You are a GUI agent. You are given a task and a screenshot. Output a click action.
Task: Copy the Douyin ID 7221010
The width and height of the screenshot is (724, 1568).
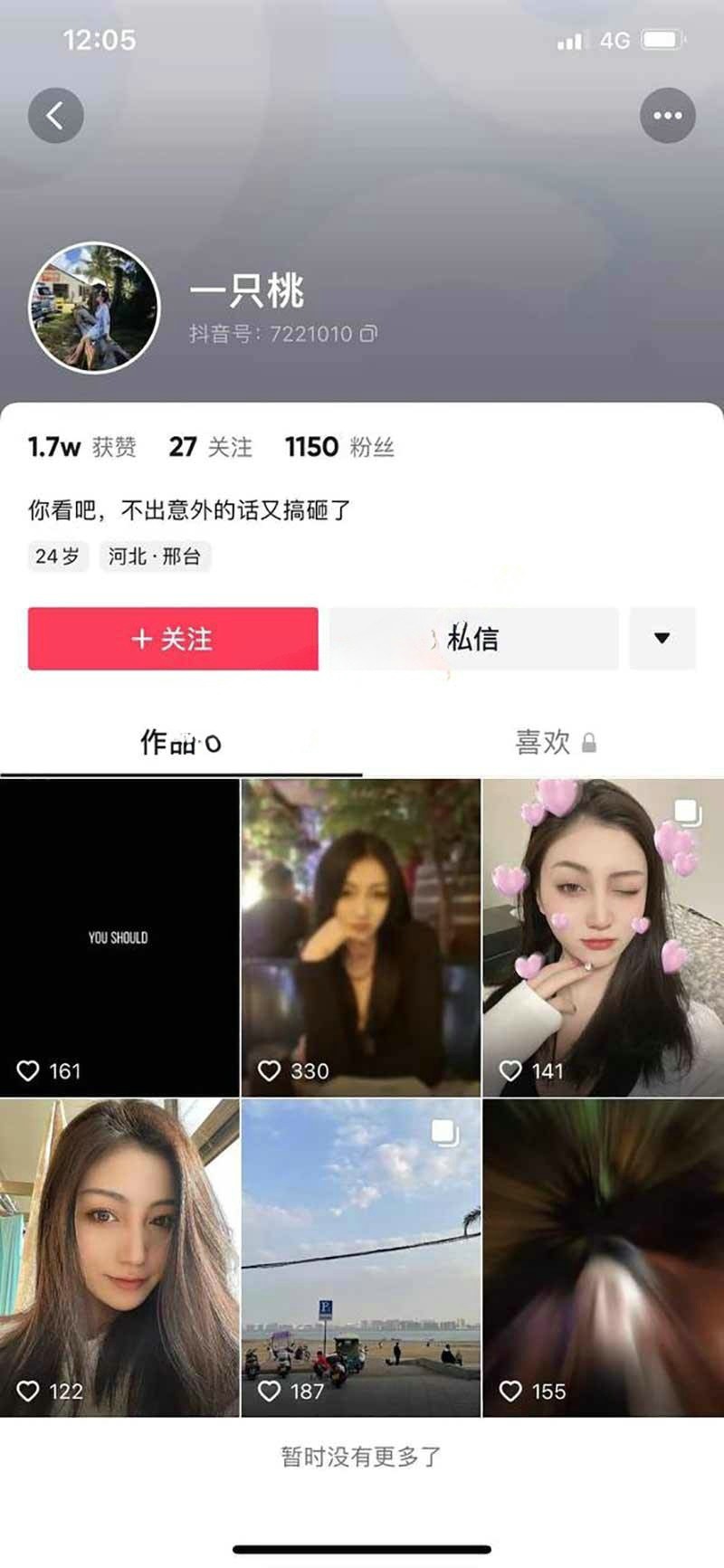click(368, 334)
